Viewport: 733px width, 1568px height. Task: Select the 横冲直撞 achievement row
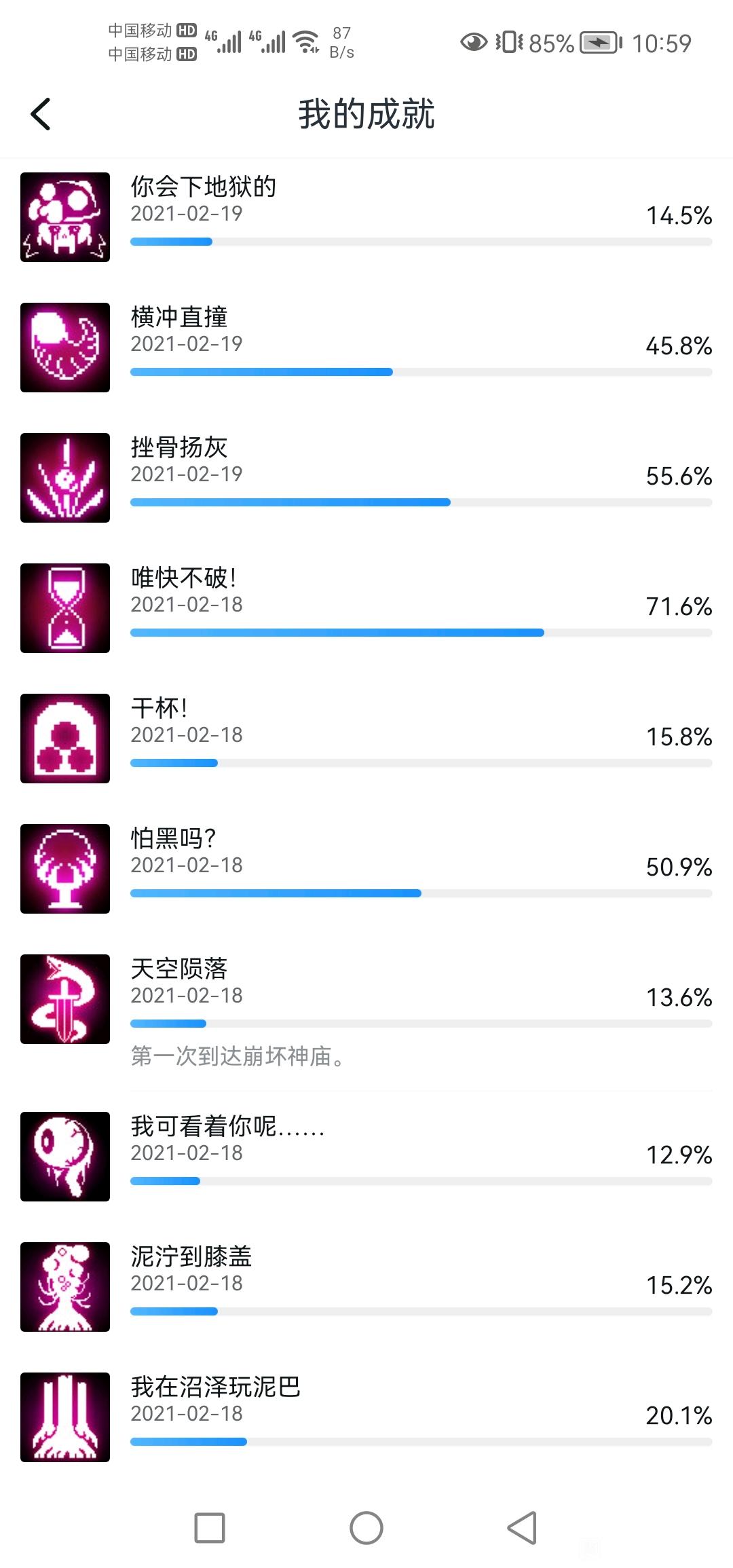[366, 348]
